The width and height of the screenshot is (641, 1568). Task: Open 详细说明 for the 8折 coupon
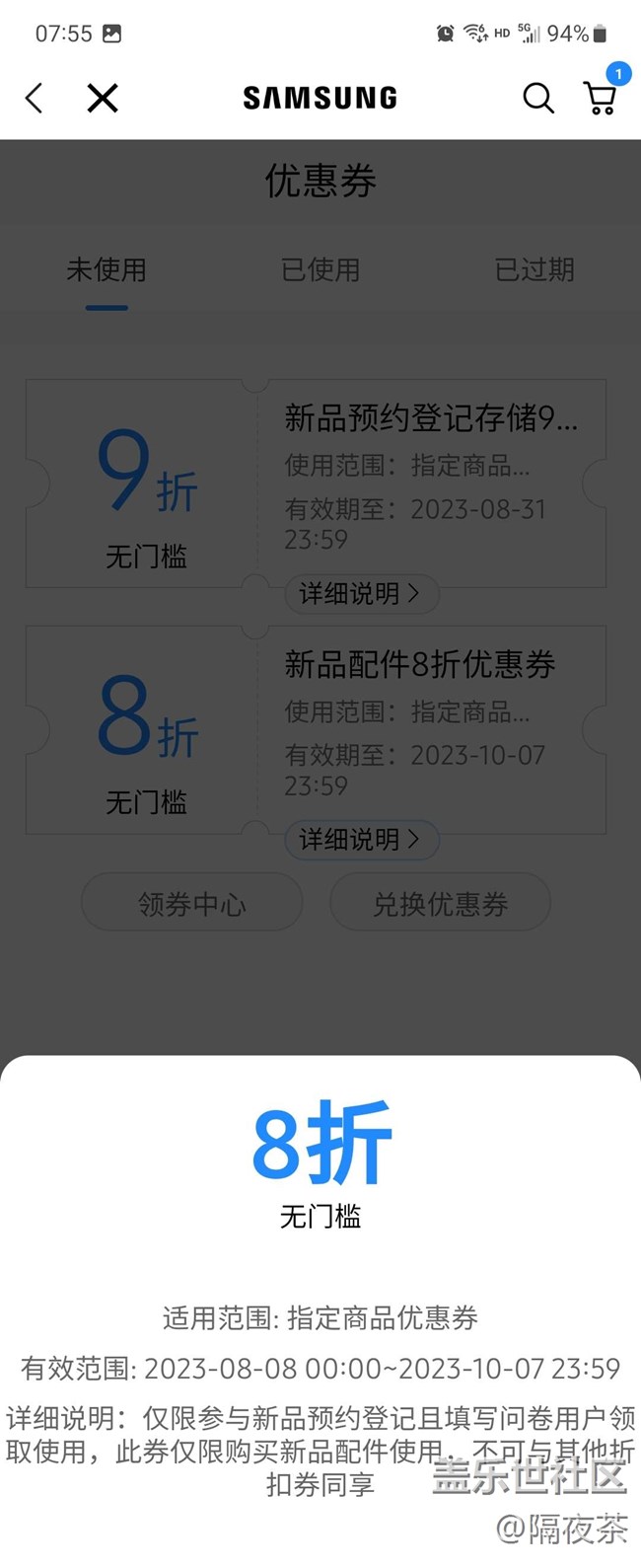pyautogui.click(x=361, y=839)
